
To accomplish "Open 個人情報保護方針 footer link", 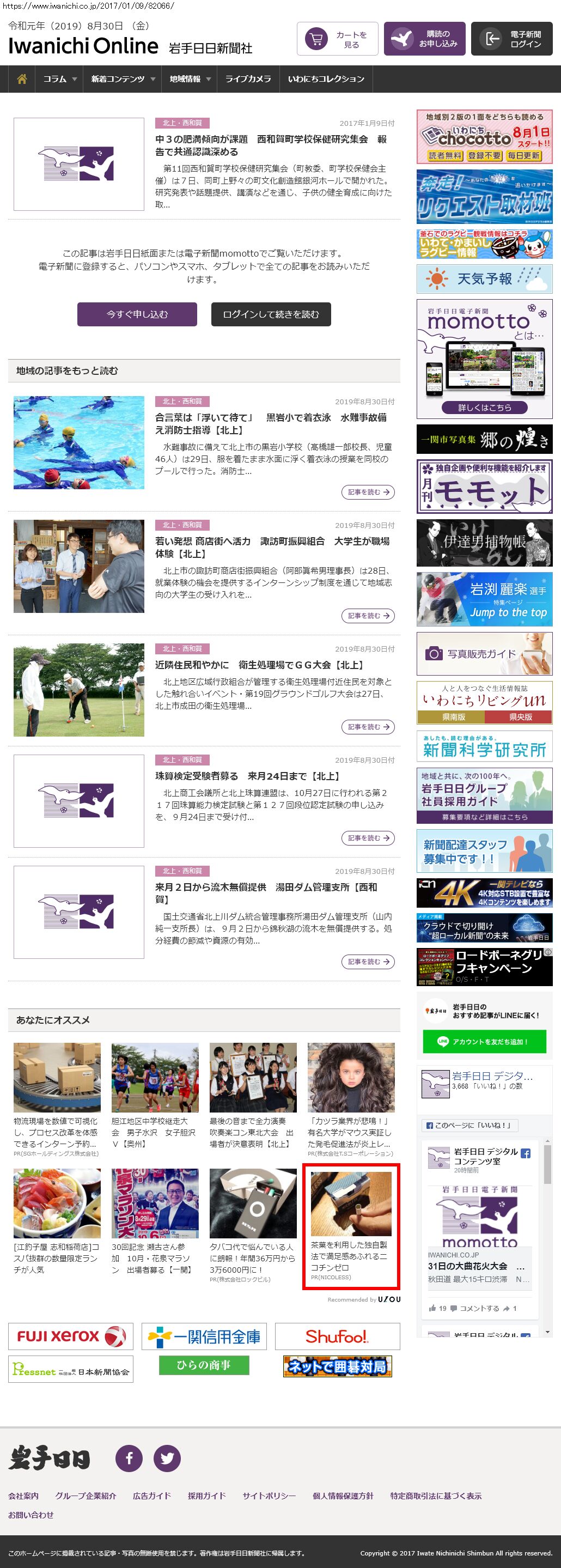I will 343,1496.
